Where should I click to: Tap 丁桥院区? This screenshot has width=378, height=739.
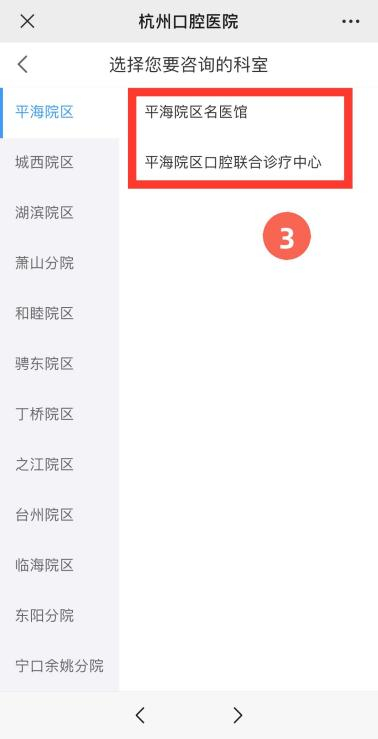pos(59,415)
